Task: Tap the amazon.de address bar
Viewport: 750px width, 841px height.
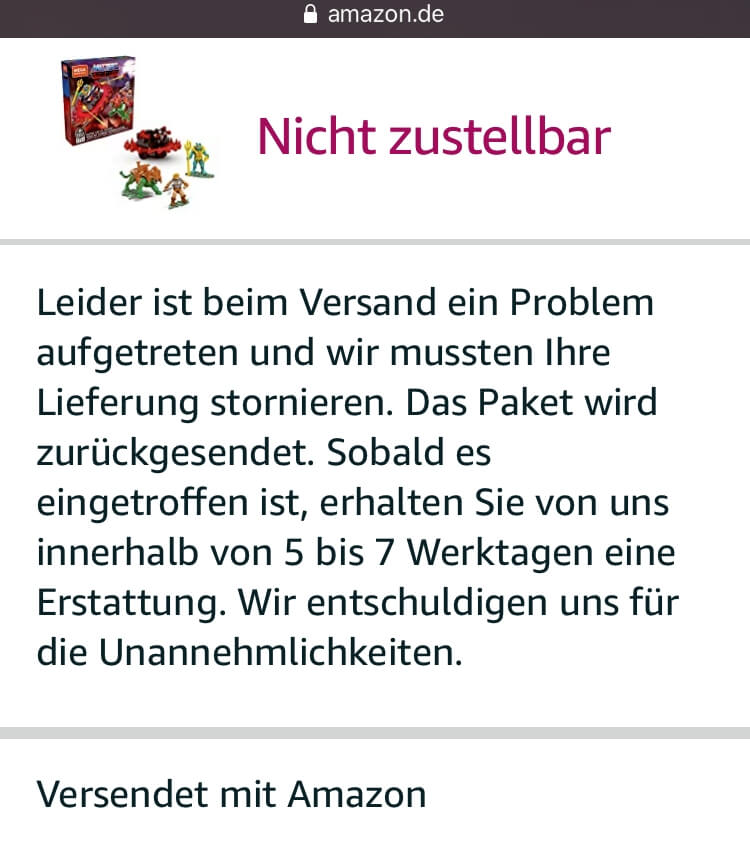Action: coord(374,15)
